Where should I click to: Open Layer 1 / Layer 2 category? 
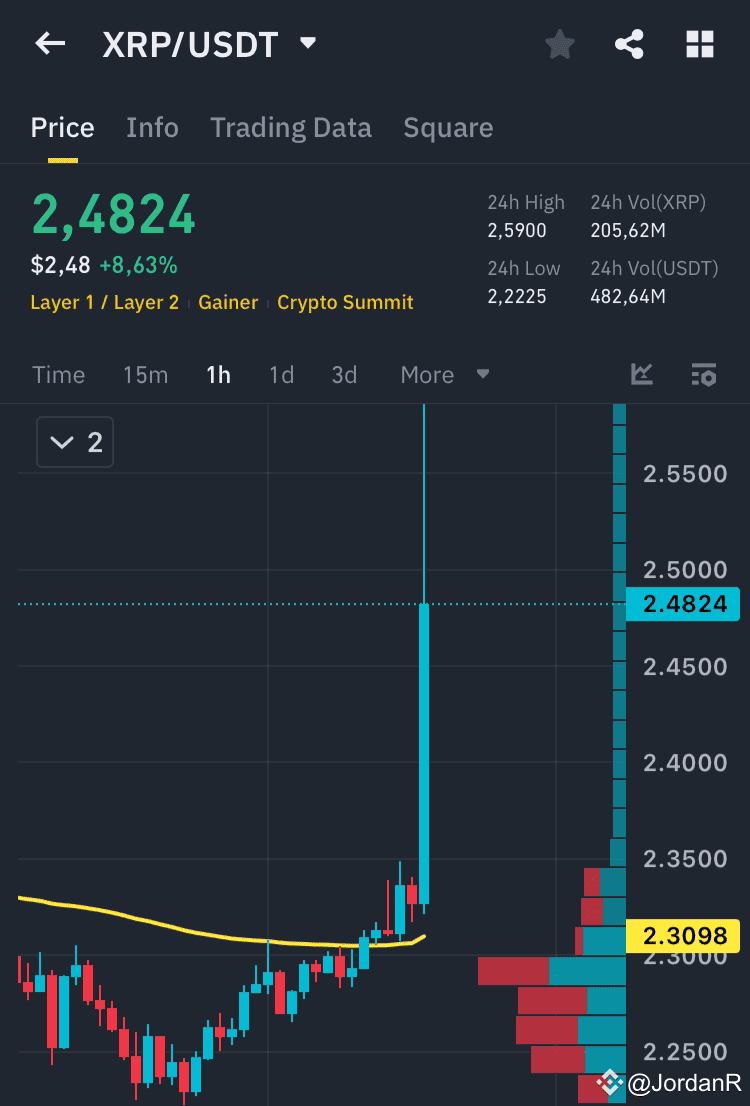[104, 302]
